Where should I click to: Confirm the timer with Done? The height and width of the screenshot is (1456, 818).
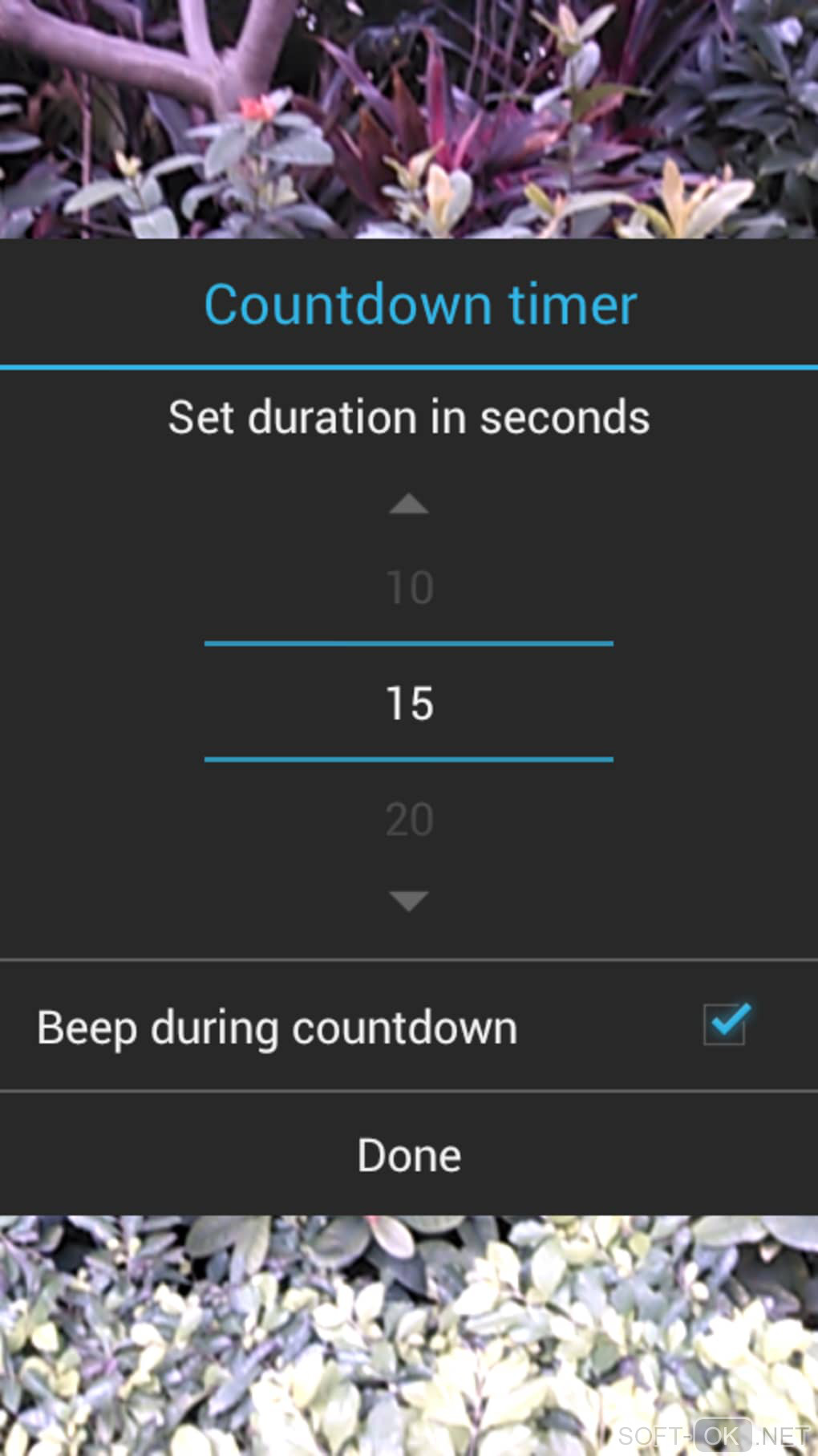click(x=409, y=1155)
